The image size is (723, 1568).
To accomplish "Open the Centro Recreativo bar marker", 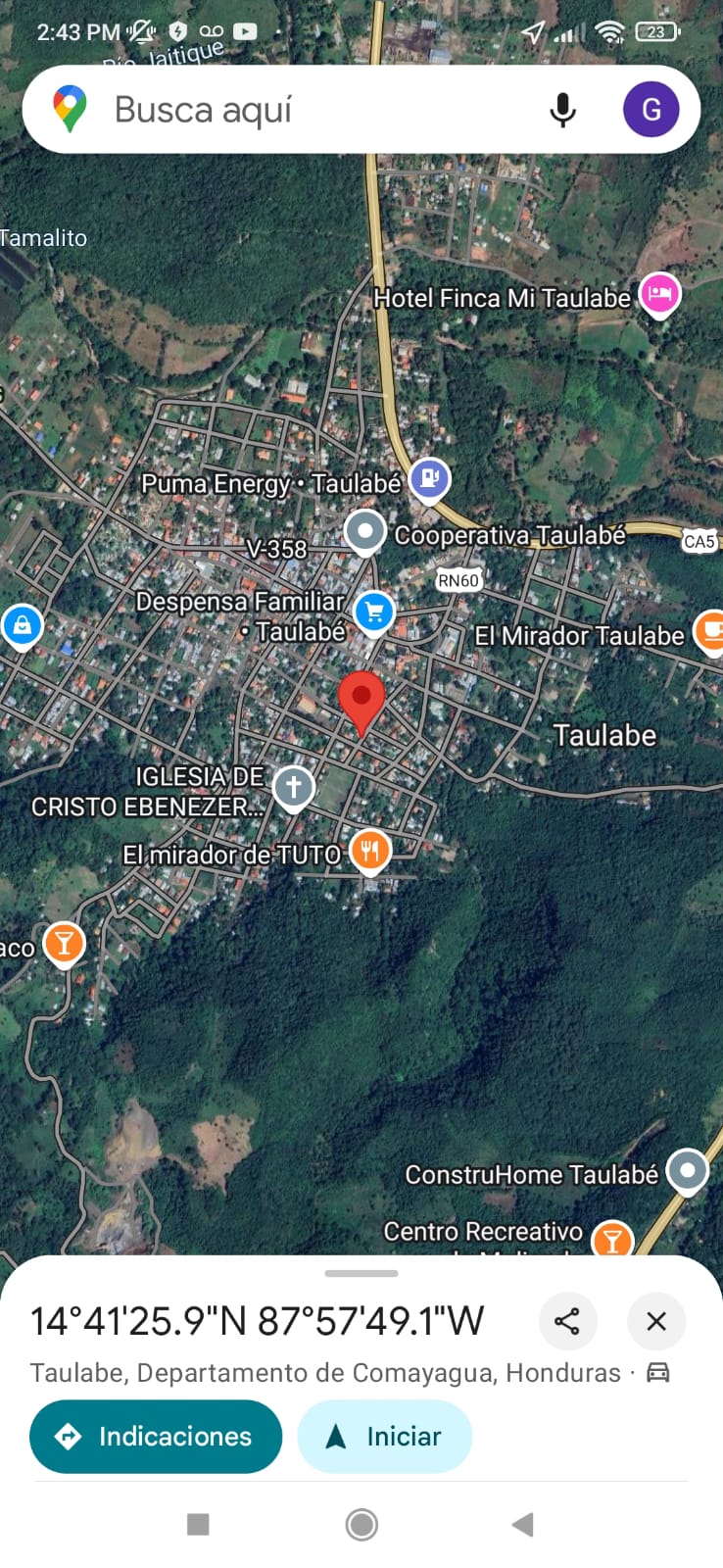I will [x=612, y=1240].
